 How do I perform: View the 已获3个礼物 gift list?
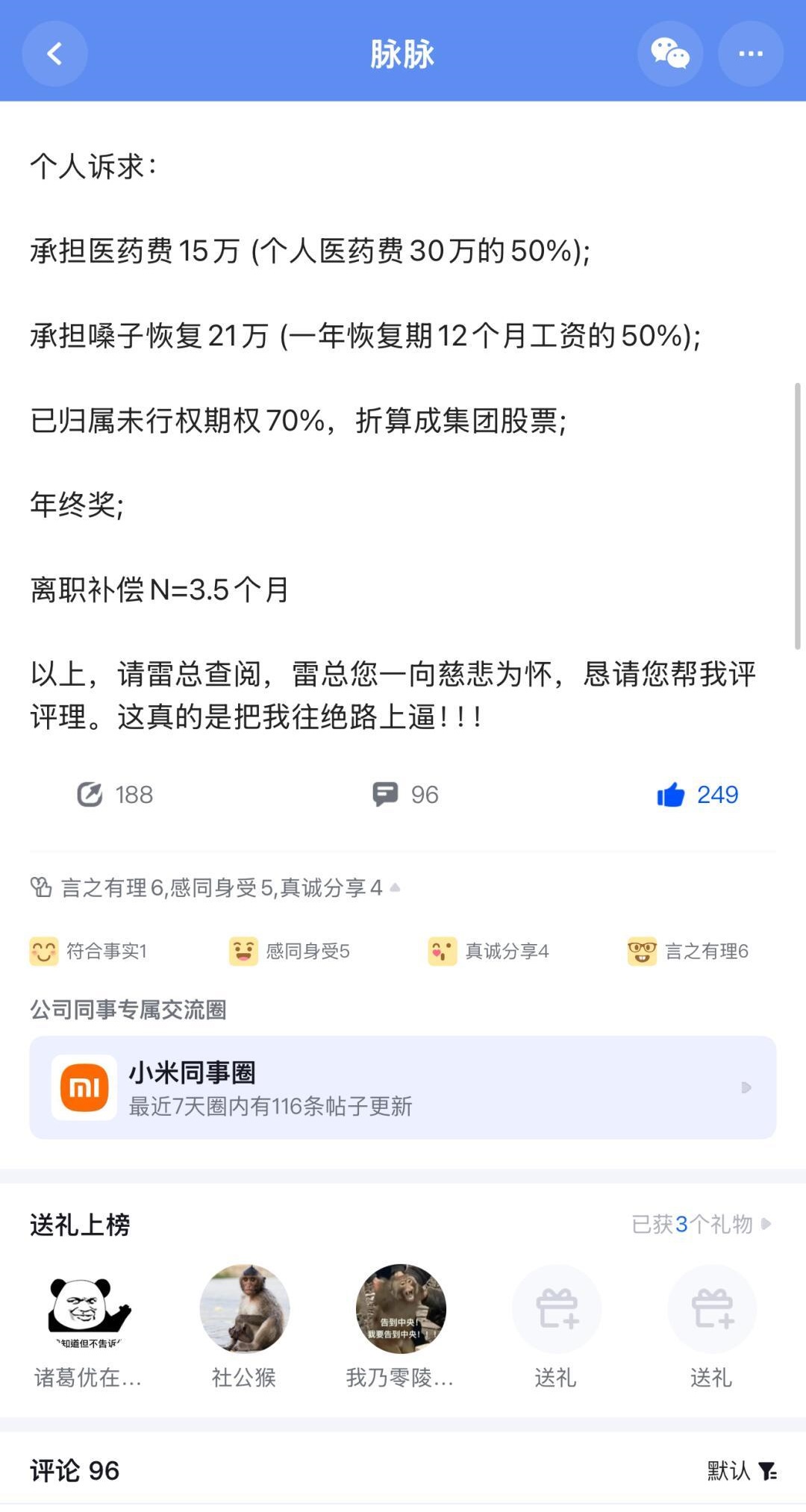pyautogui.click(x=701, y=1224)
